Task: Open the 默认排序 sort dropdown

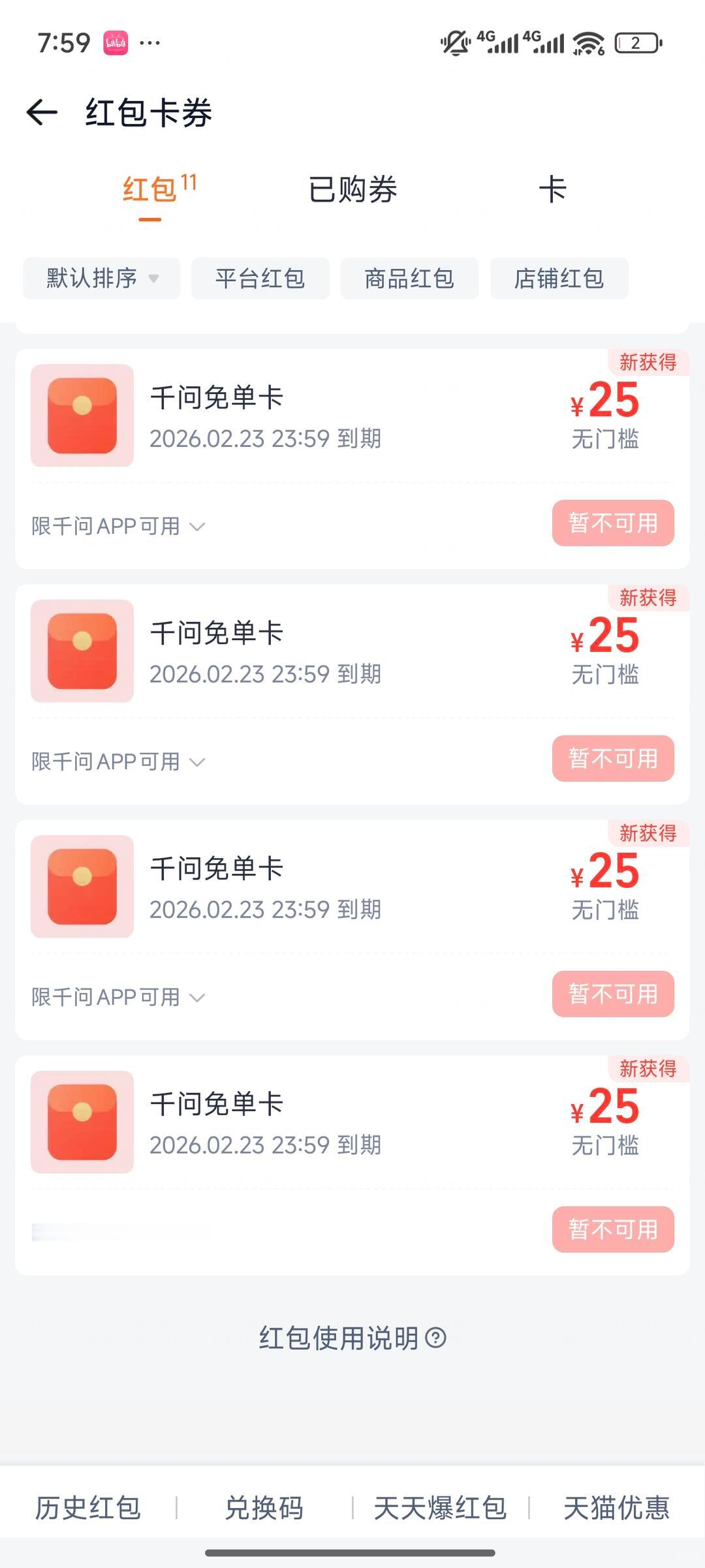Action: pos(101,278)
